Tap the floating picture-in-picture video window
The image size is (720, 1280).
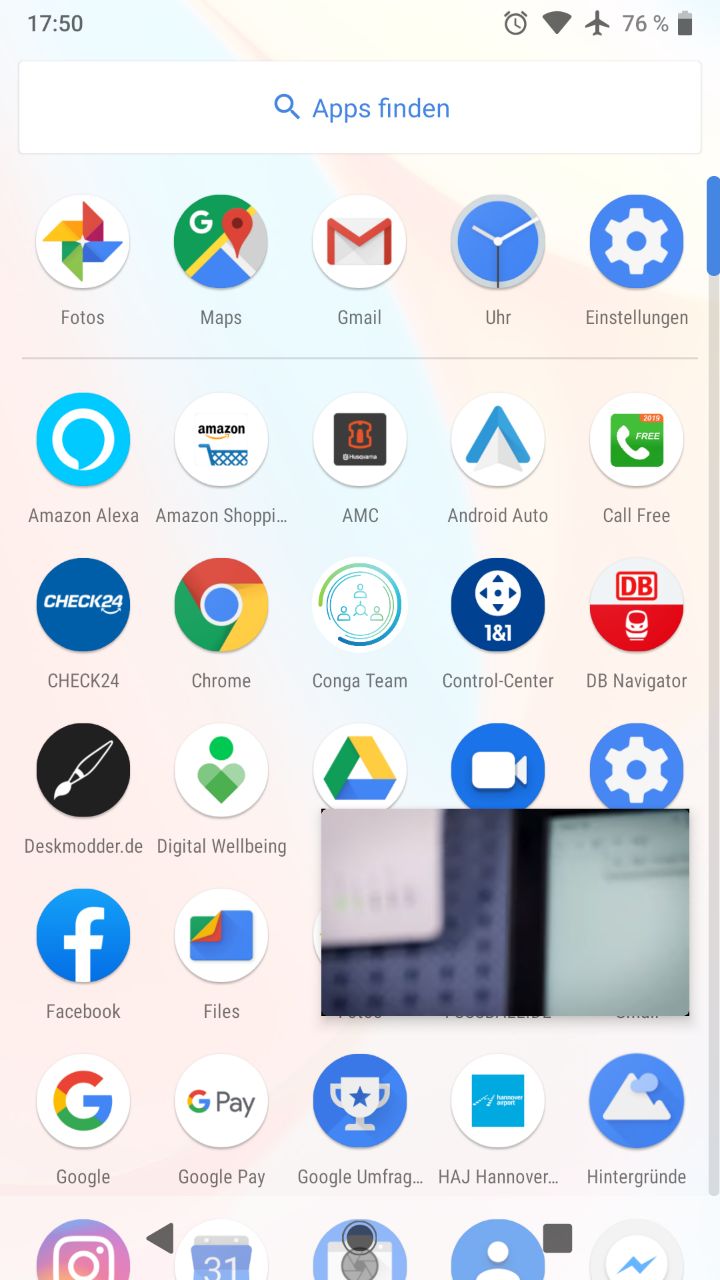click(505, 912)
